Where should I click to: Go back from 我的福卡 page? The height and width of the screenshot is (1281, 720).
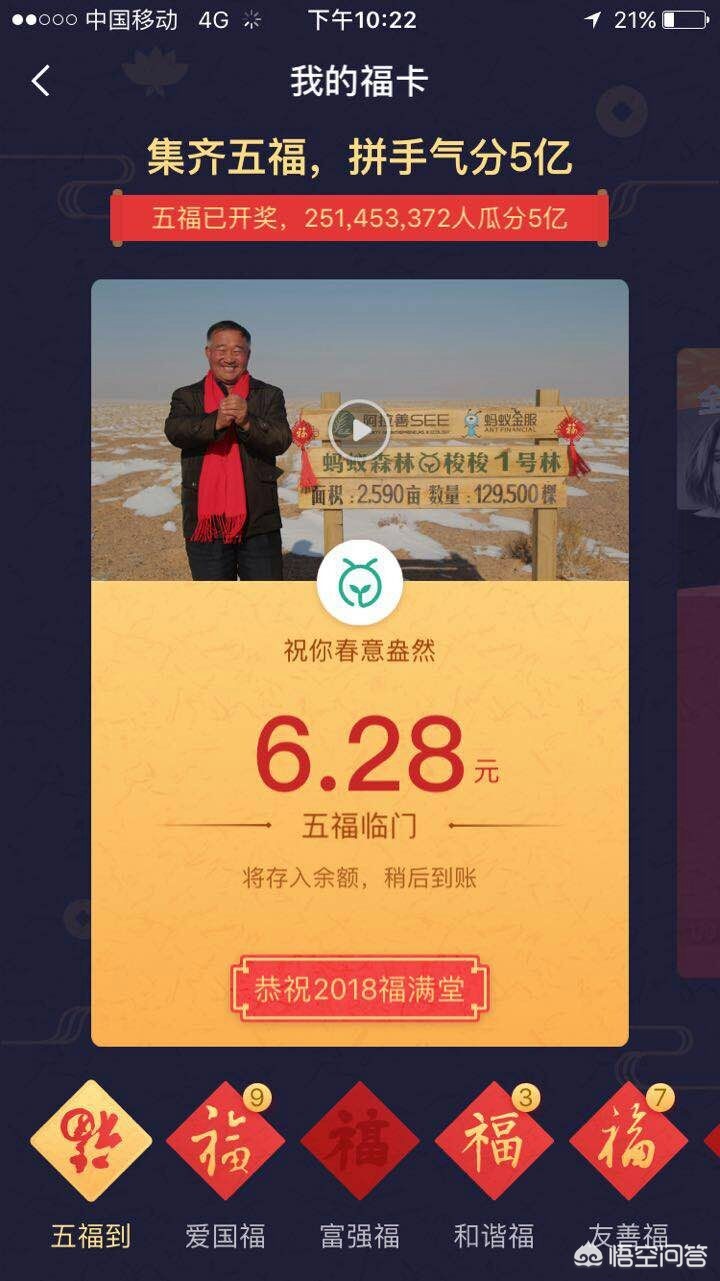[40, 82]
